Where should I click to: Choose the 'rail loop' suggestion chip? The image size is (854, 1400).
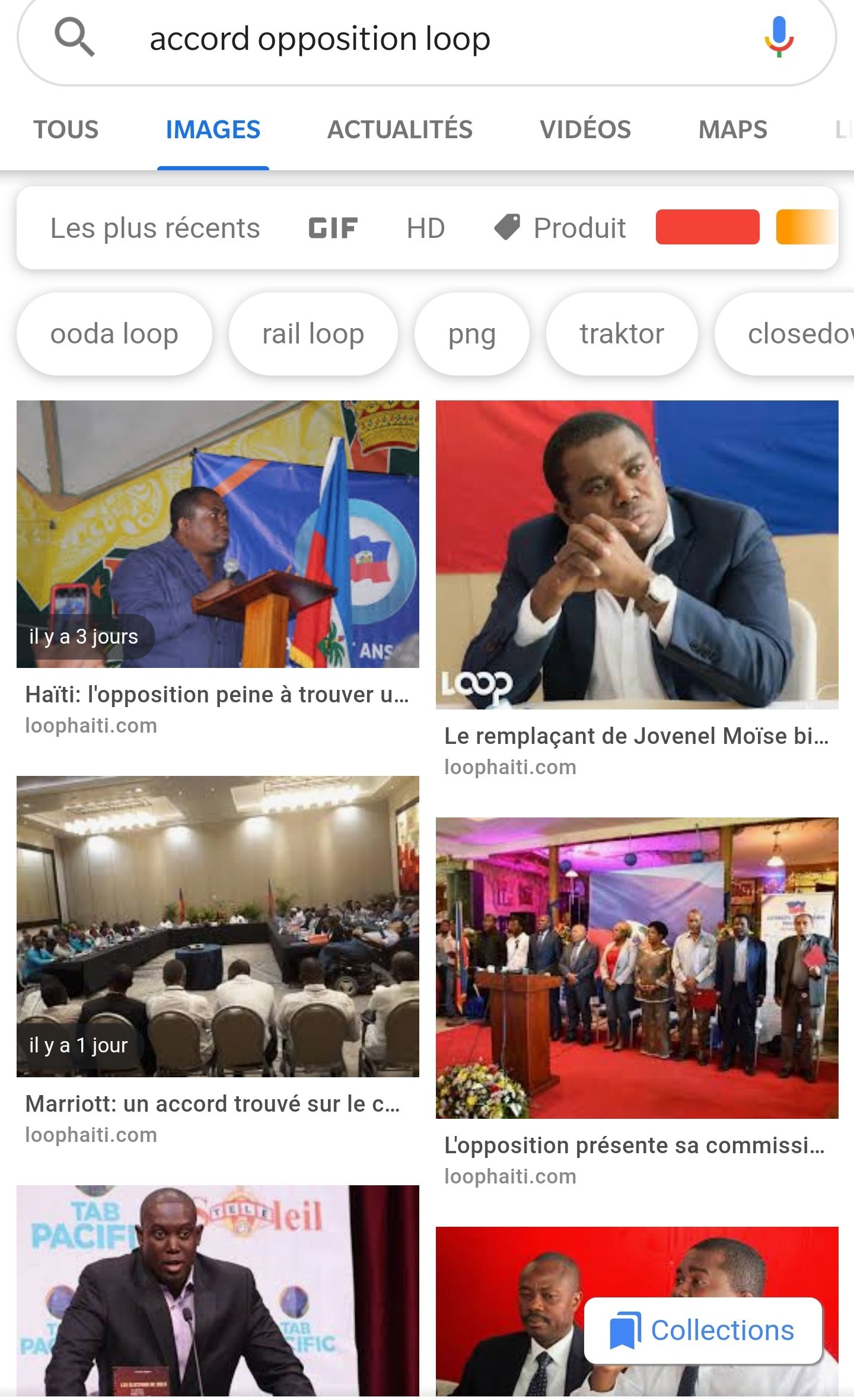313,334
